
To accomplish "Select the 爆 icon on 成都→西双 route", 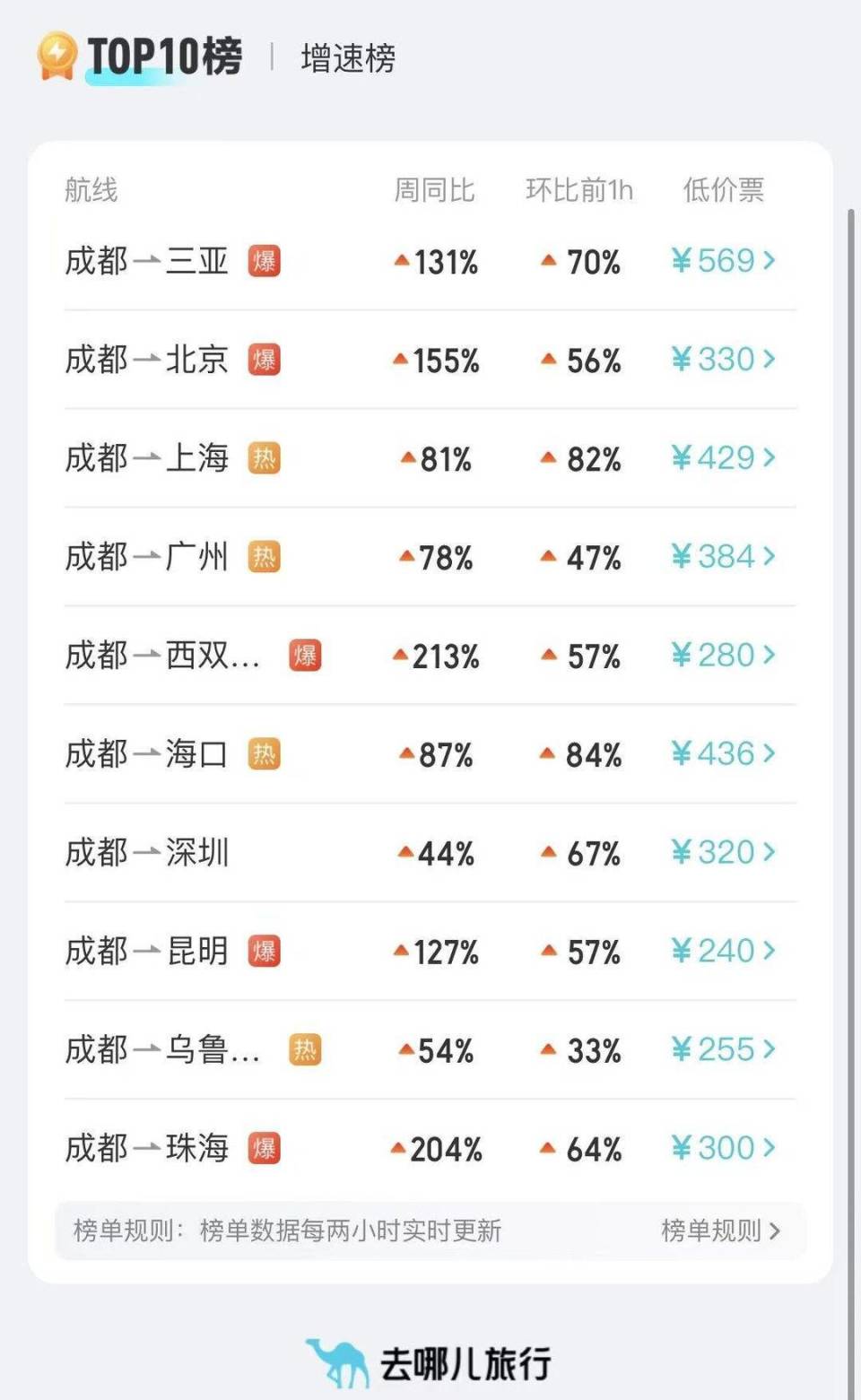I will point(305,656).
